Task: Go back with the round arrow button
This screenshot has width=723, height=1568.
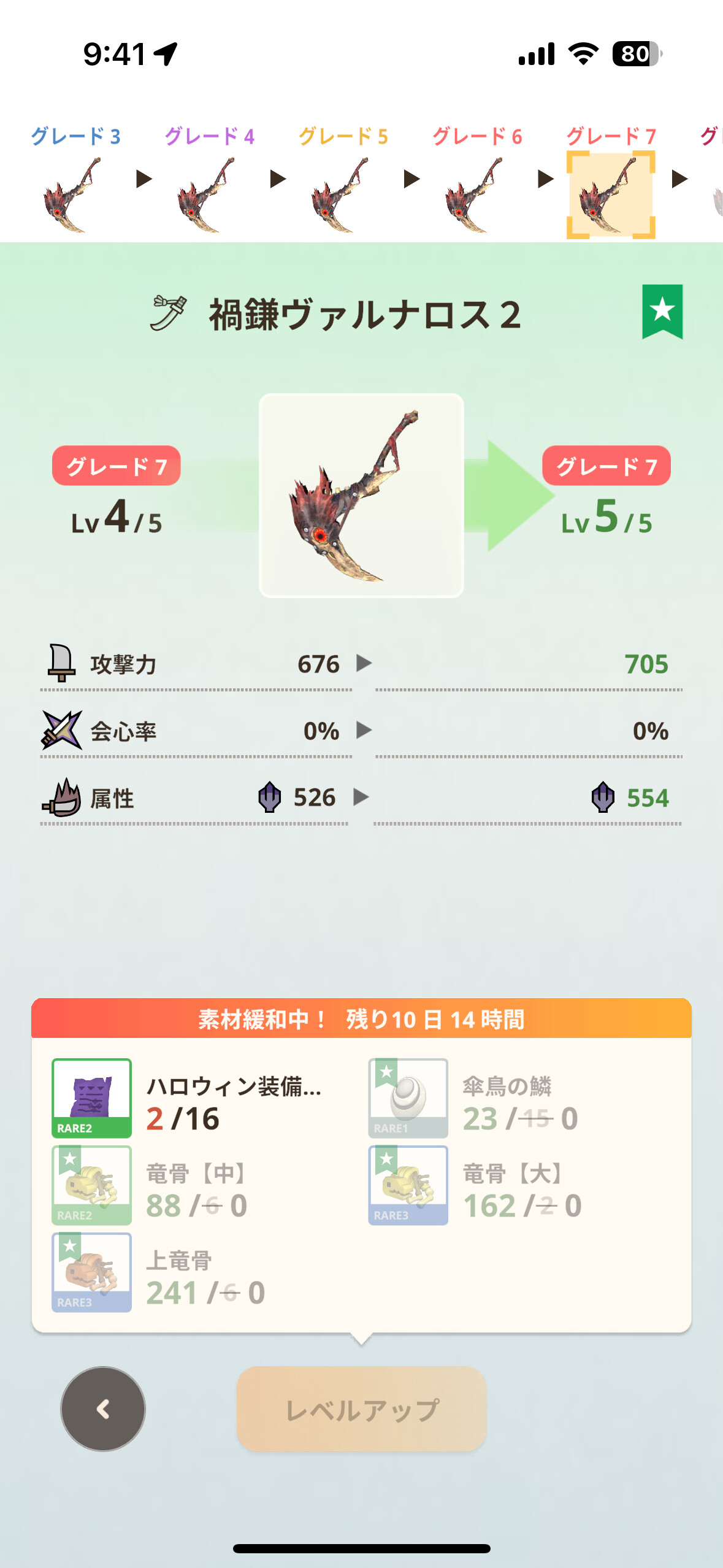Action: [103, 1408]
